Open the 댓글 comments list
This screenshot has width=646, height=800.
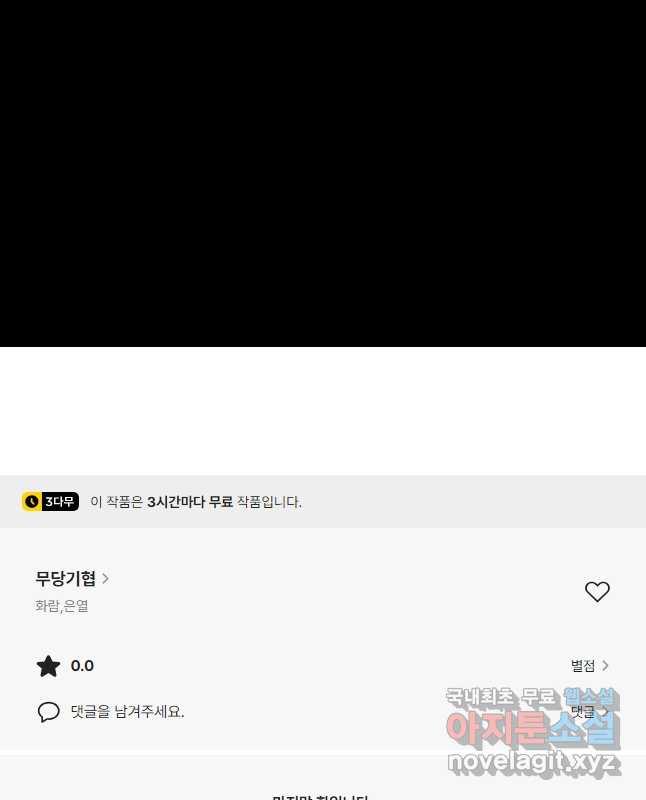tap(589, 712)
